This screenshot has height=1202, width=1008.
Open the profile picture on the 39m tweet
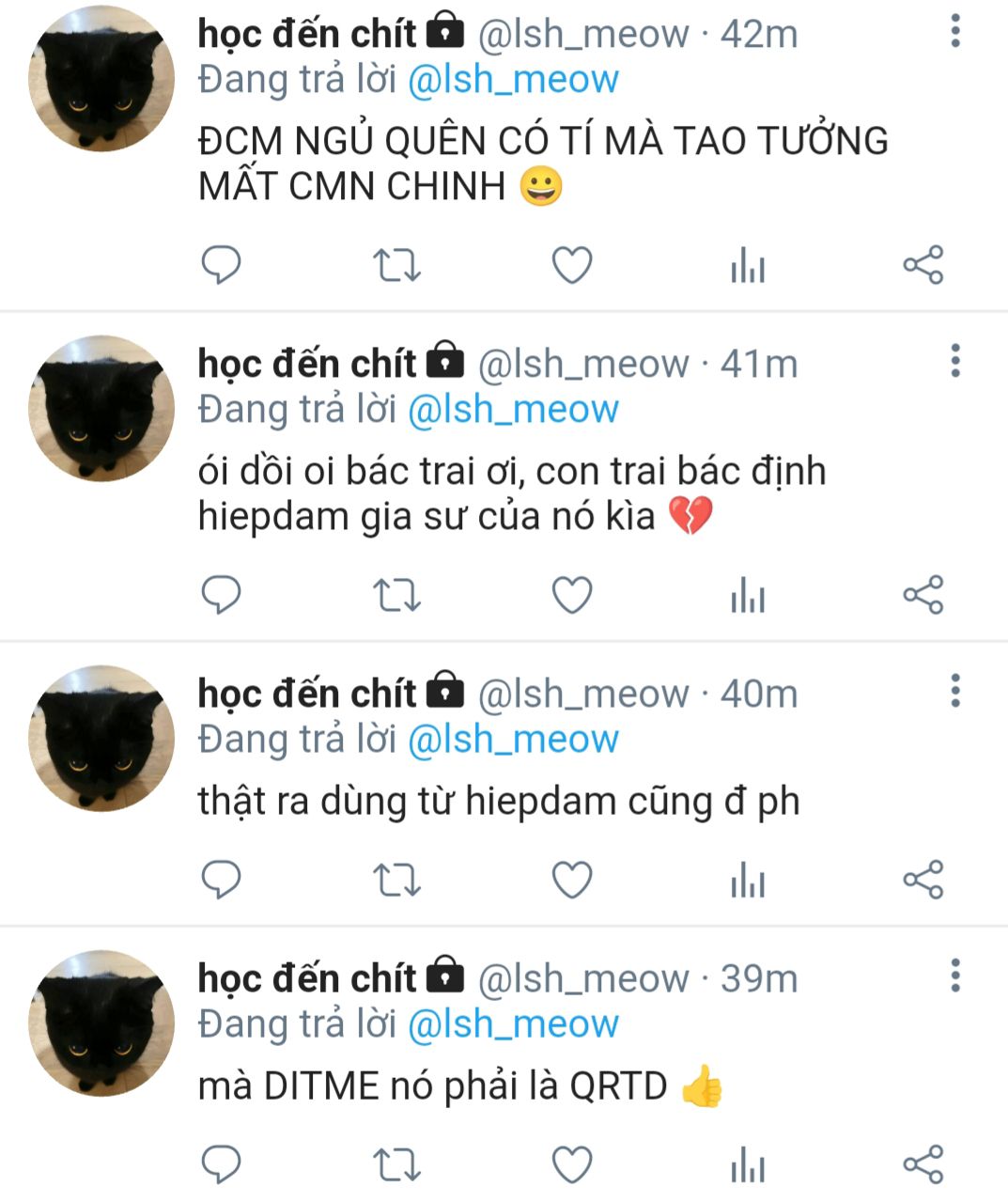pyautogui.click(x=101, y=1022)
